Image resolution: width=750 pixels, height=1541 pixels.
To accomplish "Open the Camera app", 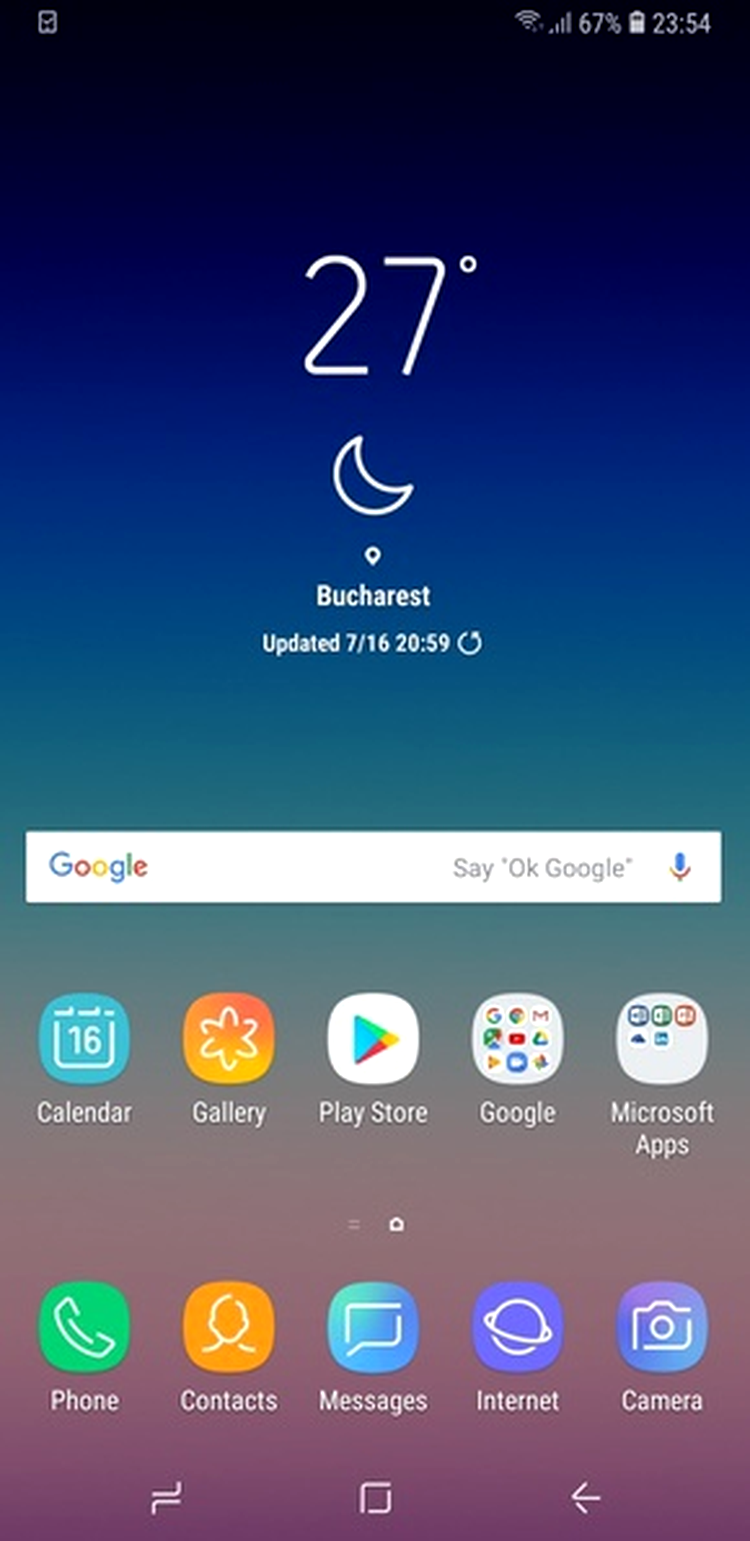I will pos(662,1327).
